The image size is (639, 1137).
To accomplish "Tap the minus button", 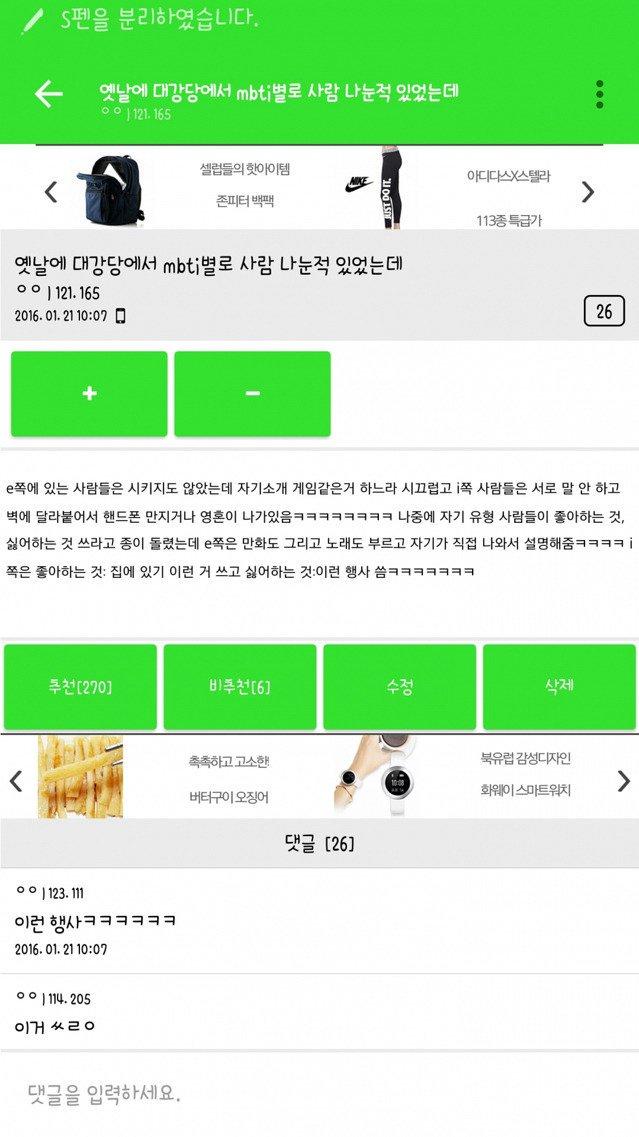I will click(x=252, y=394).
